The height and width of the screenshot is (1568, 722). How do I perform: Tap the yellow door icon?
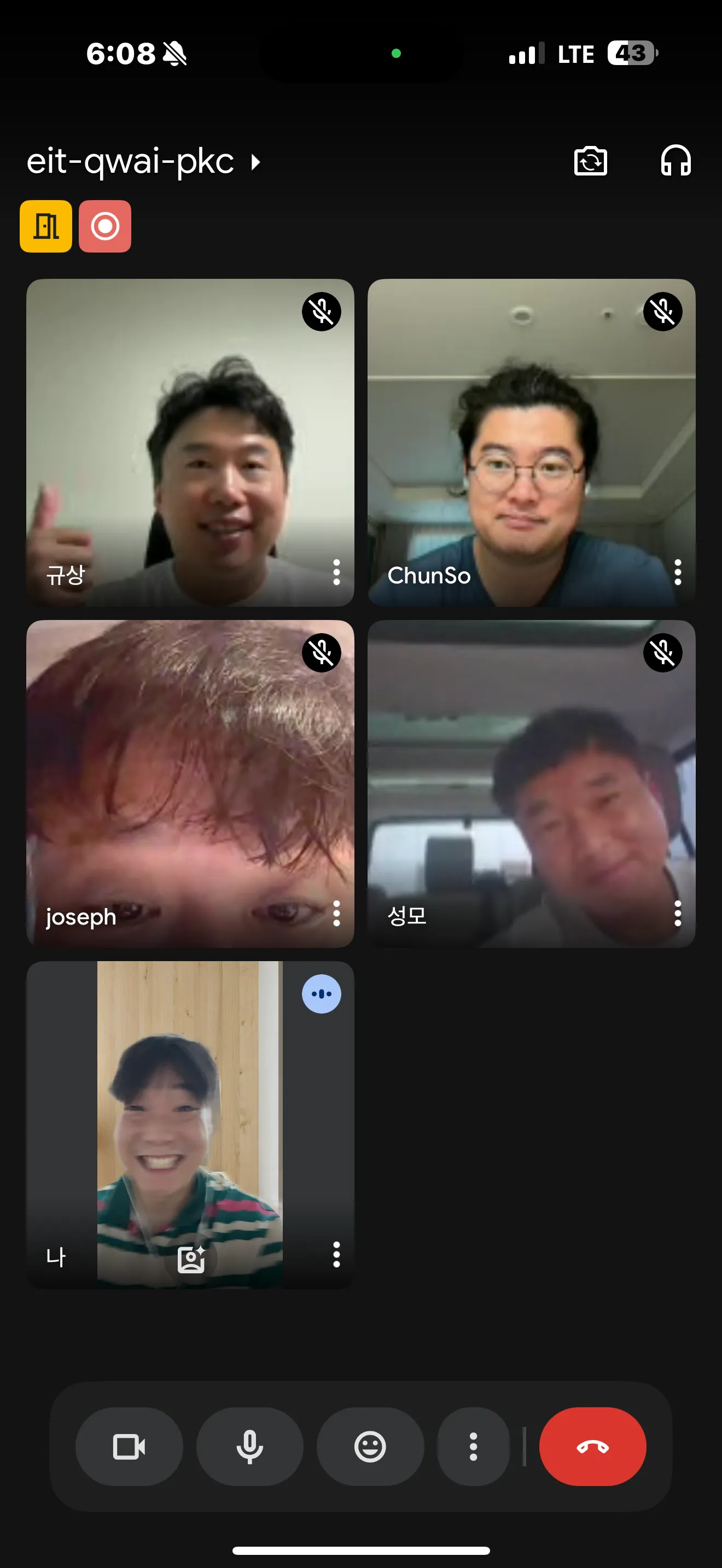click(45, 226)
